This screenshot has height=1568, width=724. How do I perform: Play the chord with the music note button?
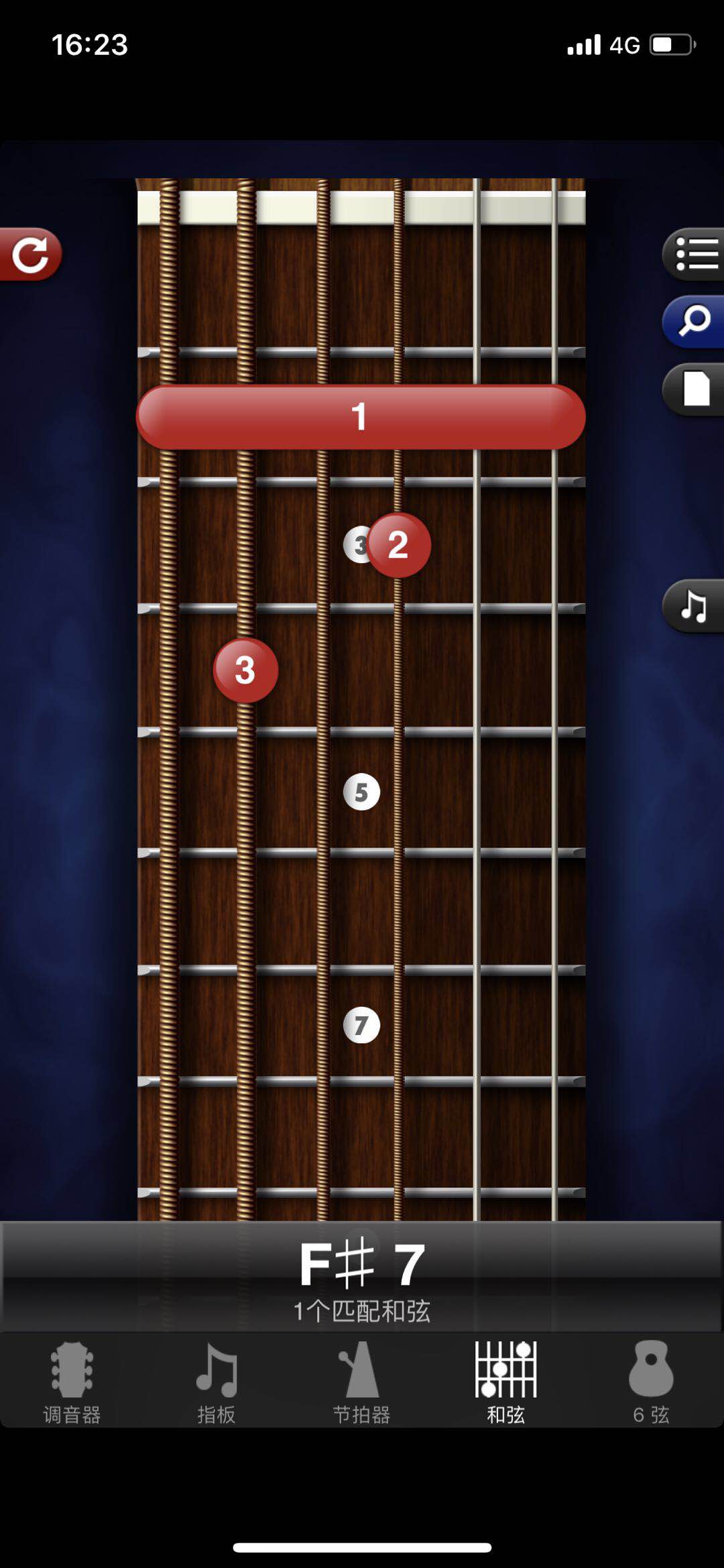[x=695, y=606]
